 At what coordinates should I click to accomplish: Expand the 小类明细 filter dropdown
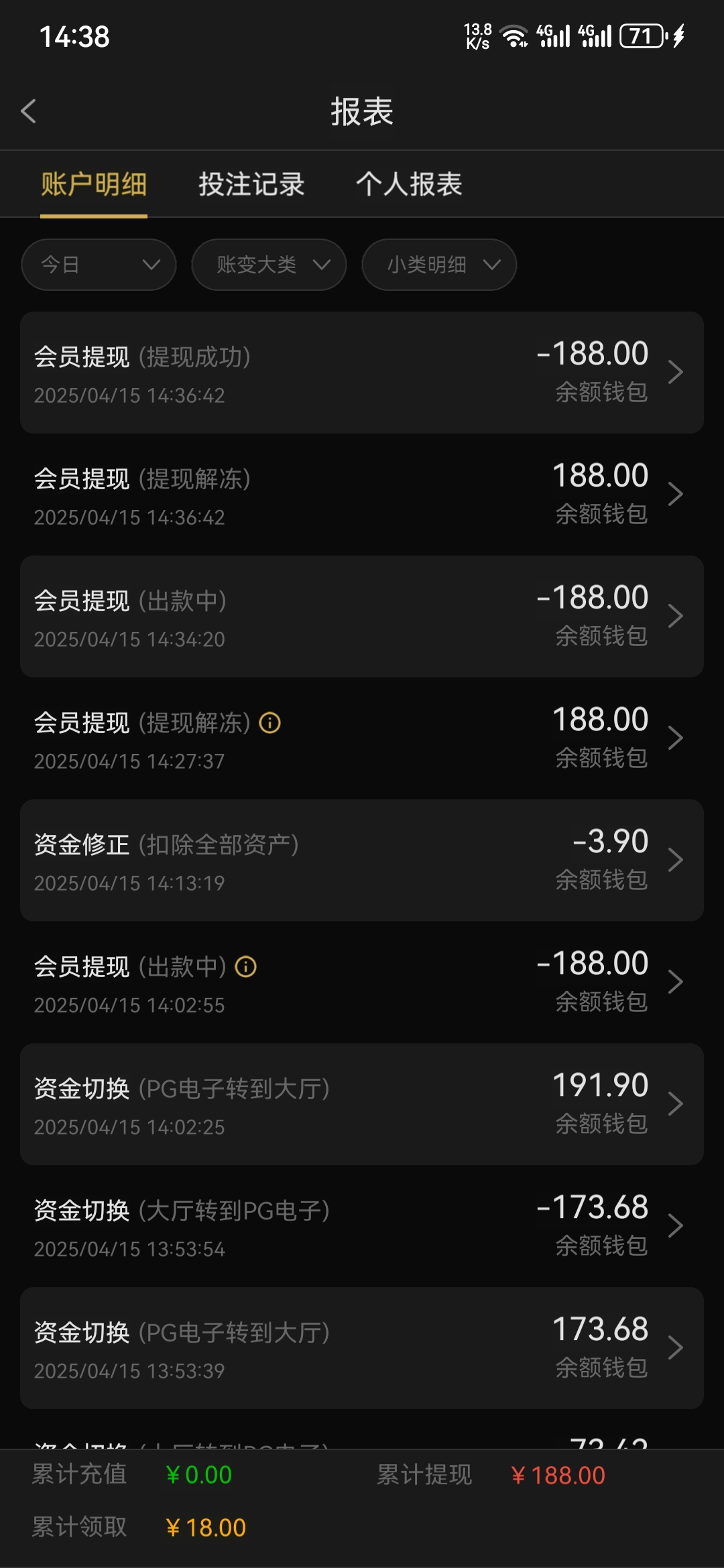pyautogui.click(x=439, y=265)
